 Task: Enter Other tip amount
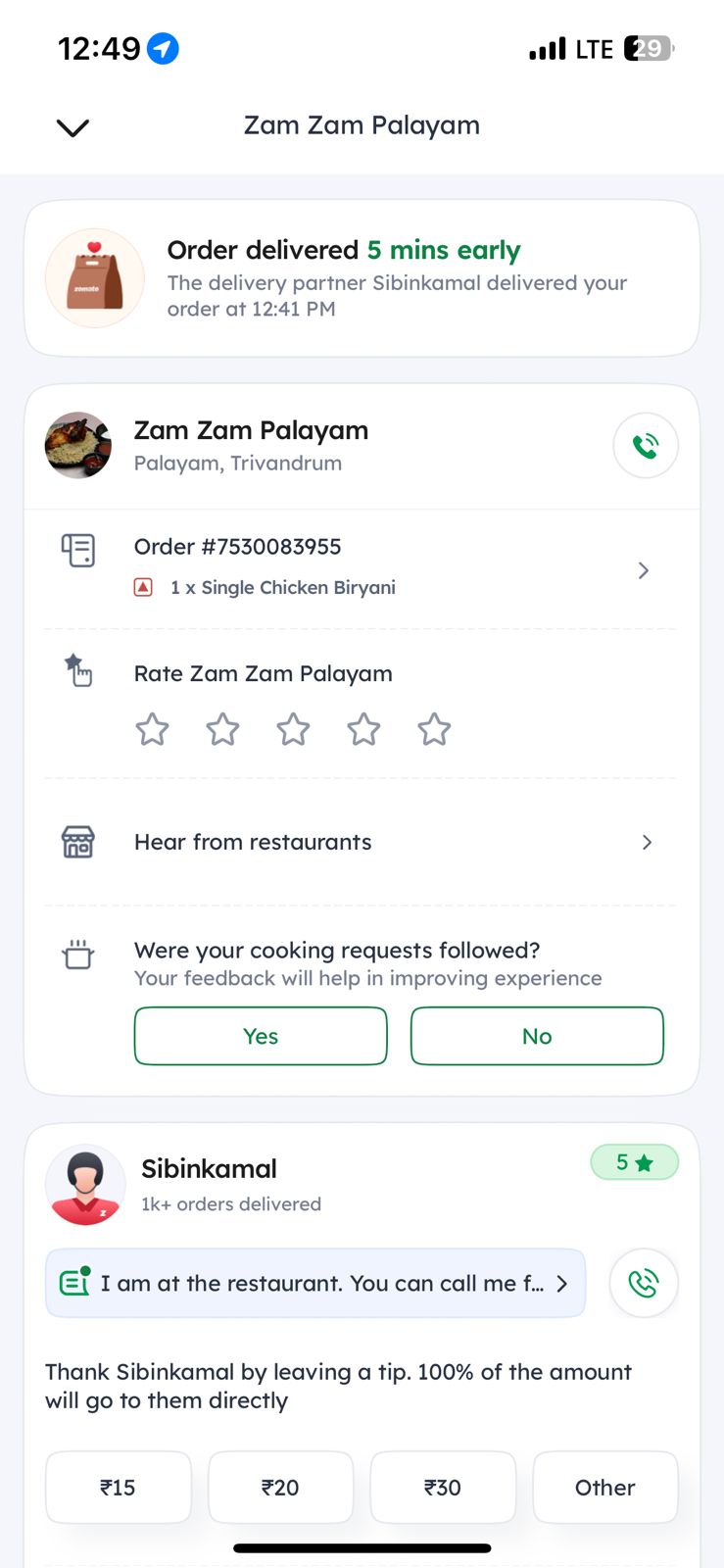point(604,1487)
